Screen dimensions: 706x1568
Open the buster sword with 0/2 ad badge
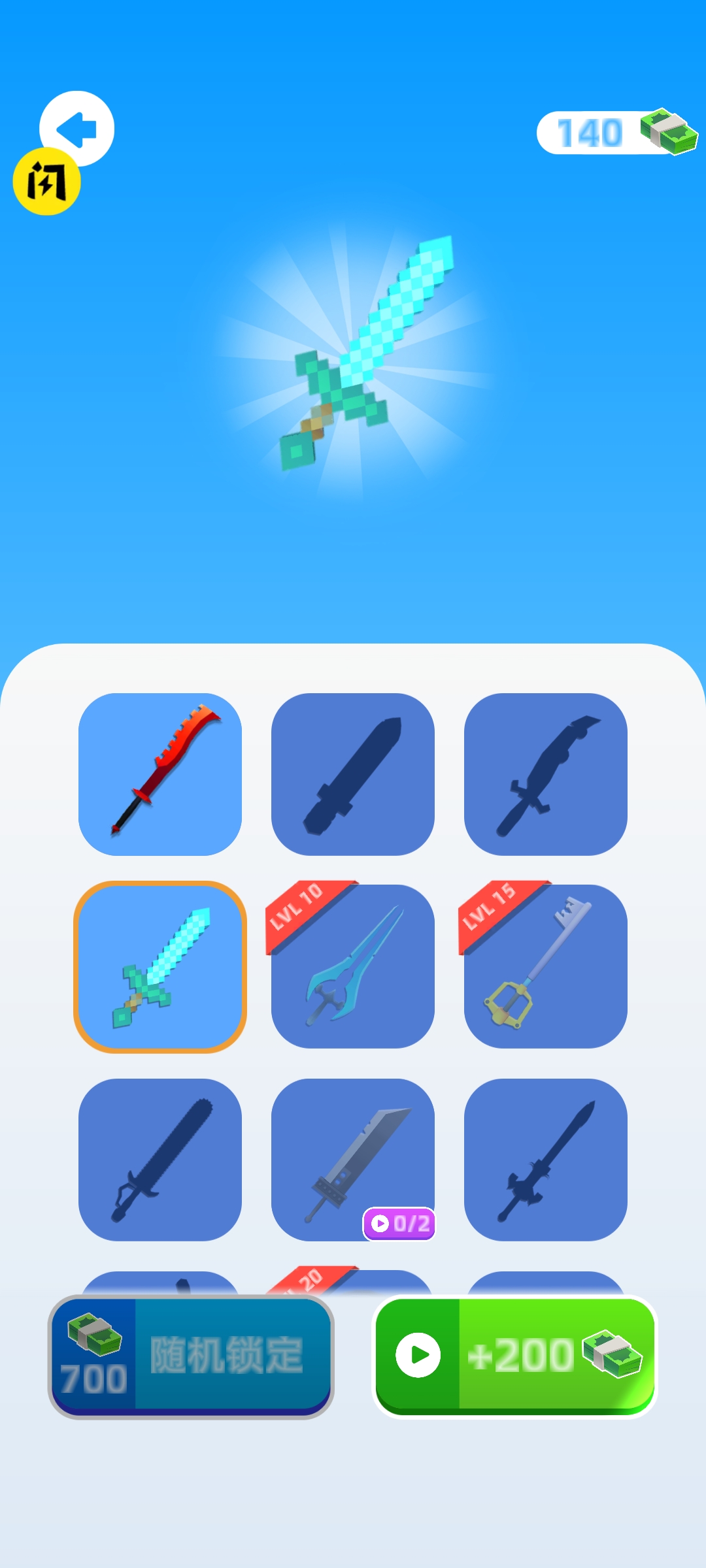pos(353,1160)
